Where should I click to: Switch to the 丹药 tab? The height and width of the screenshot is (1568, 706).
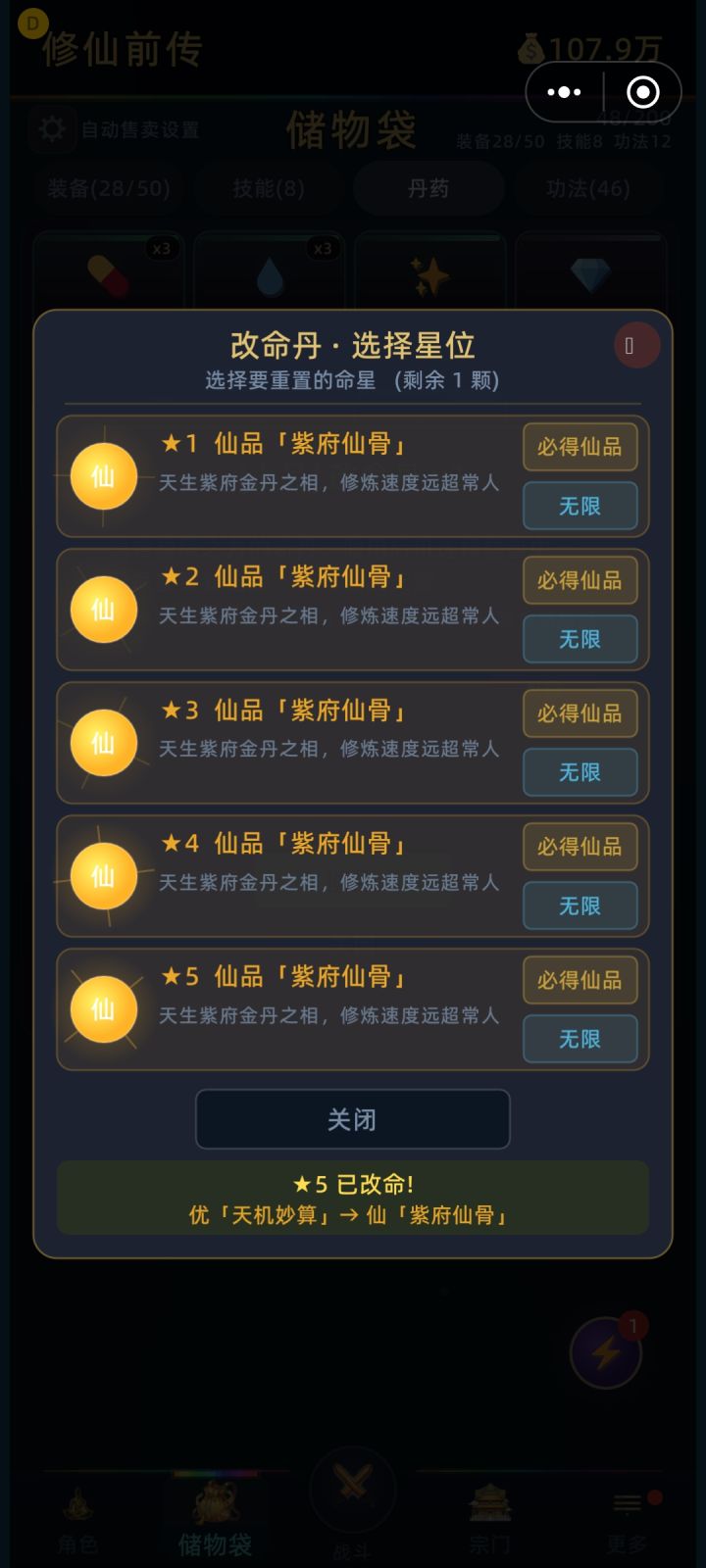(429, 188)
